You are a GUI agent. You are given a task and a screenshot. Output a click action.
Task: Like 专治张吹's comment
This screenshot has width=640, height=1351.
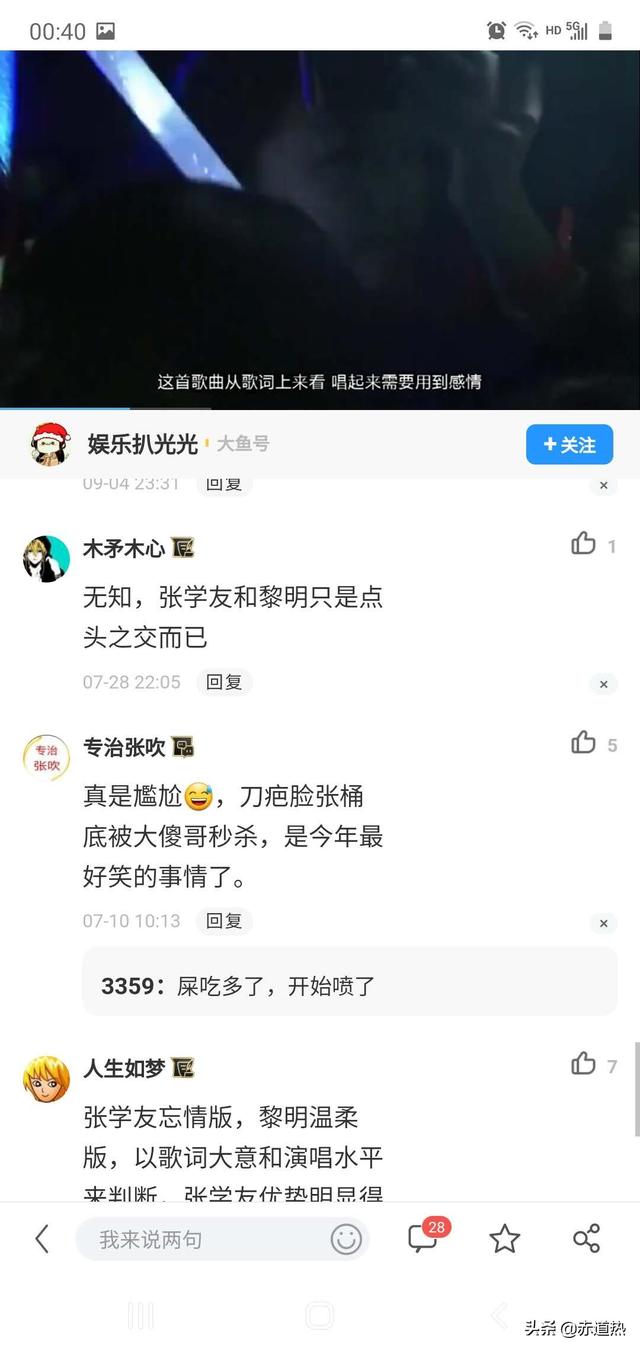click(x=584, y=743)
